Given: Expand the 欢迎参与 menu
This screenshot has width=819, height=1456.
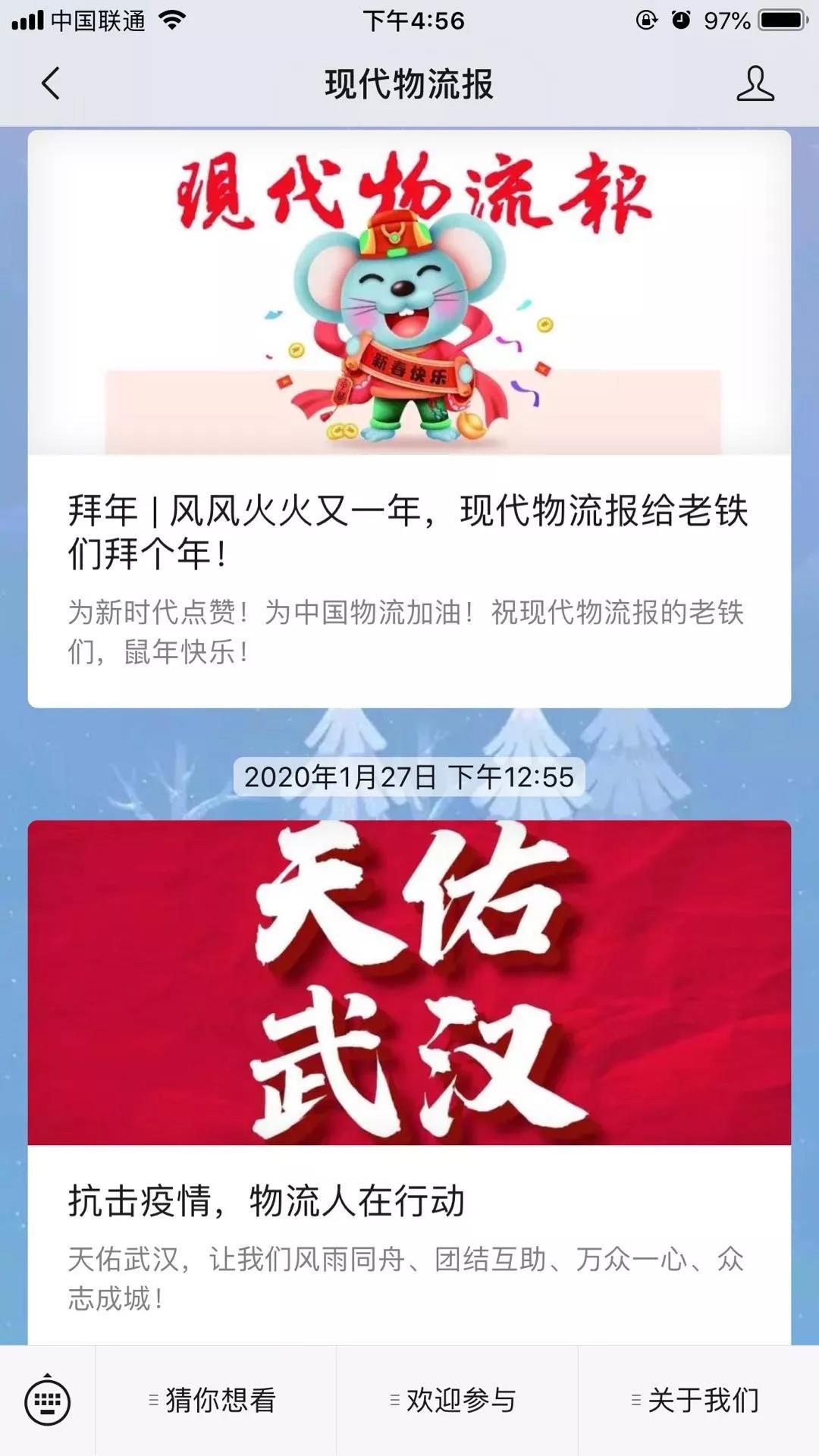Looking at the screenshot, I should pyautogui.click(x=457, y=1401).
